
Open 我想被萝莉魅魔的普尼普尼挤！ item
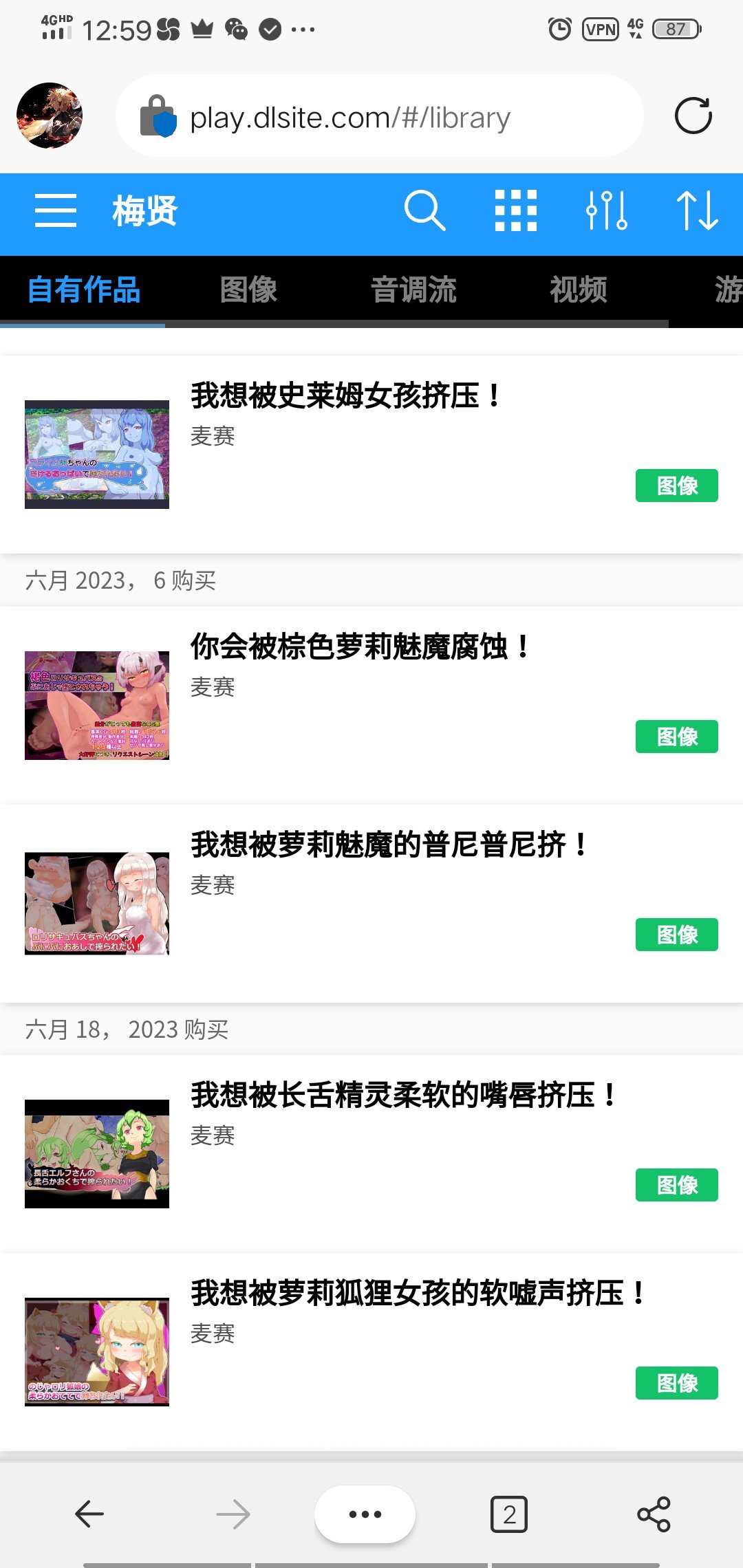click(389, 845)
